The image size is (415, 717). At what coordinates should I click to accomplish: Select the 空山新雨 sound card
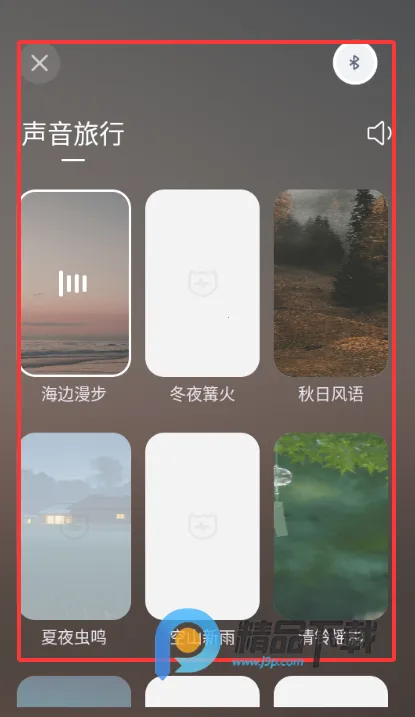click(202, 526)
